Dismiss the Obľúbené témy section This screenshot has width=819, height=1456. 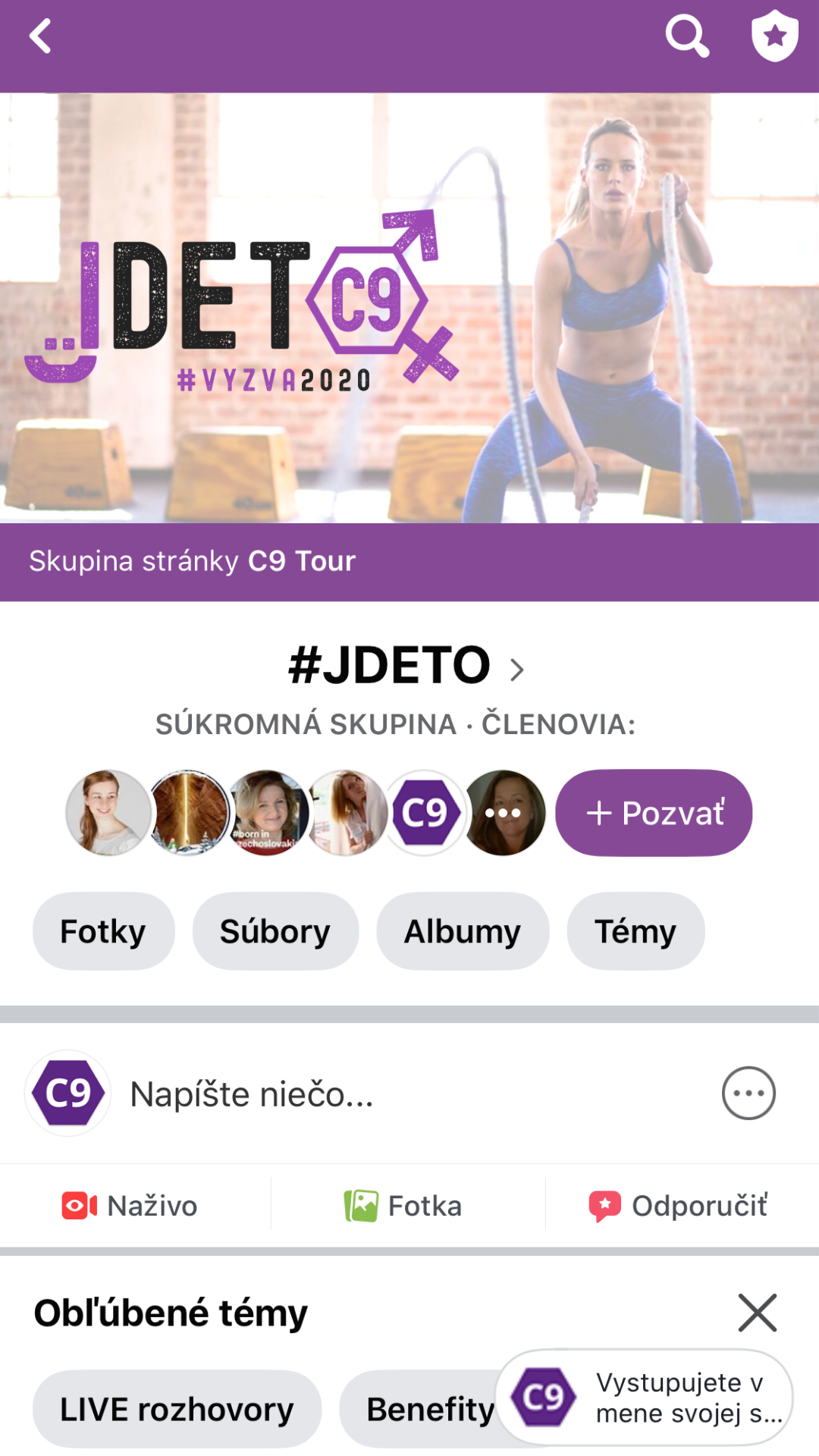[x=758, y=1313]
